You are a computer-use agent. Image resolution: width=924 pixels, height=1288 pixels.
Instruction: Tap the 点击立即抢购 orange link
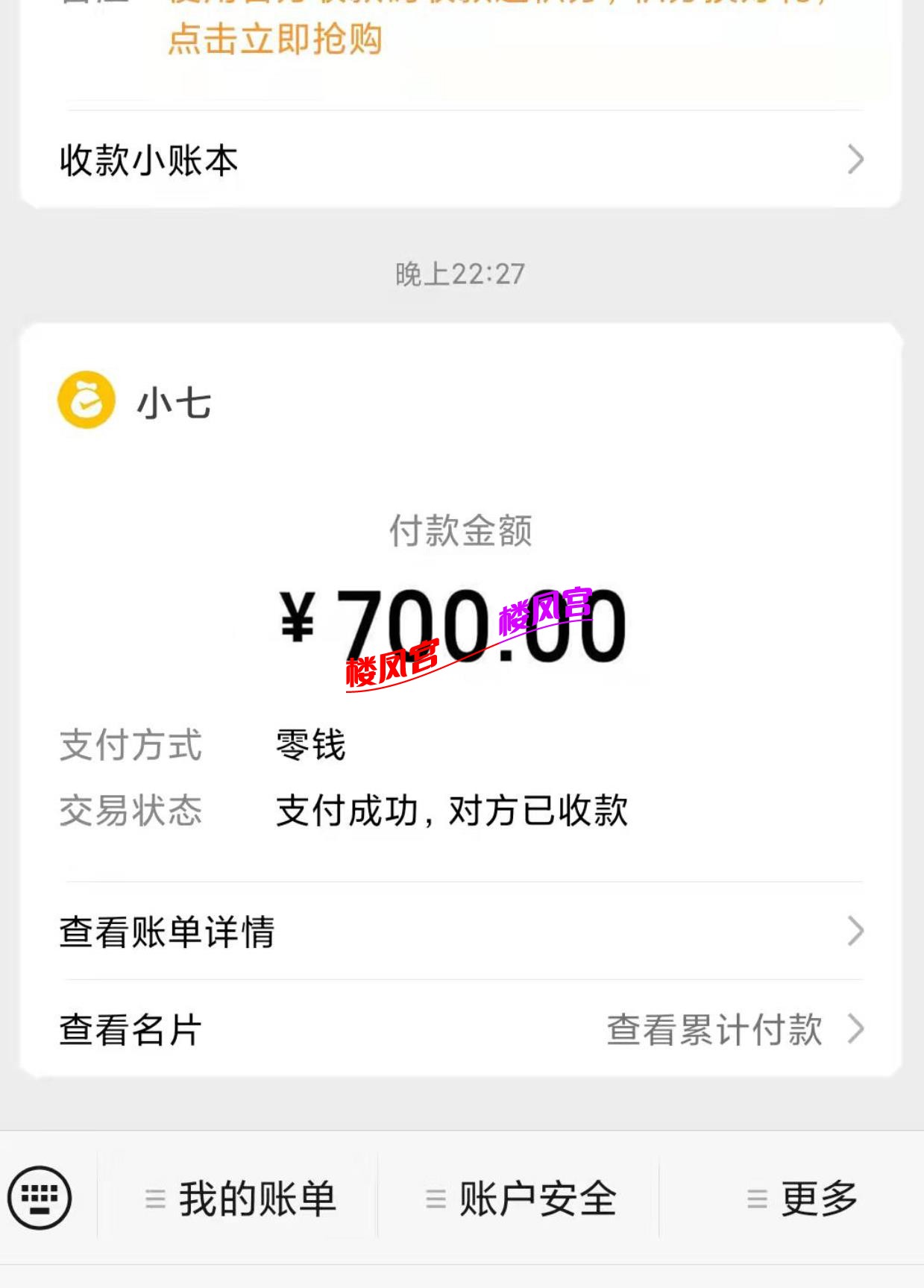(x=274, y=43)
